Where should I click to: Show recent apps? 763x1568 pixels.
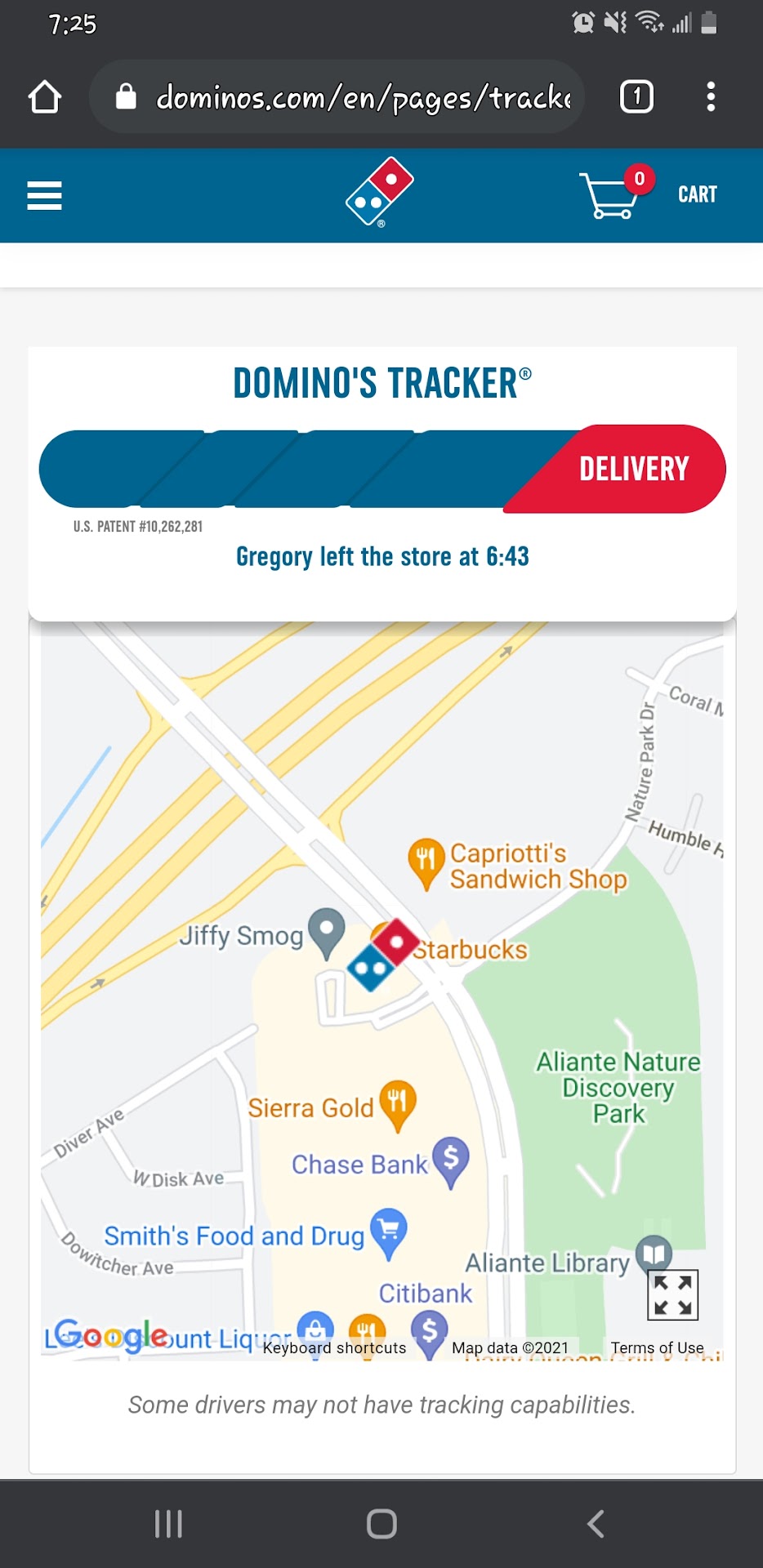(x=168, y=1524)
